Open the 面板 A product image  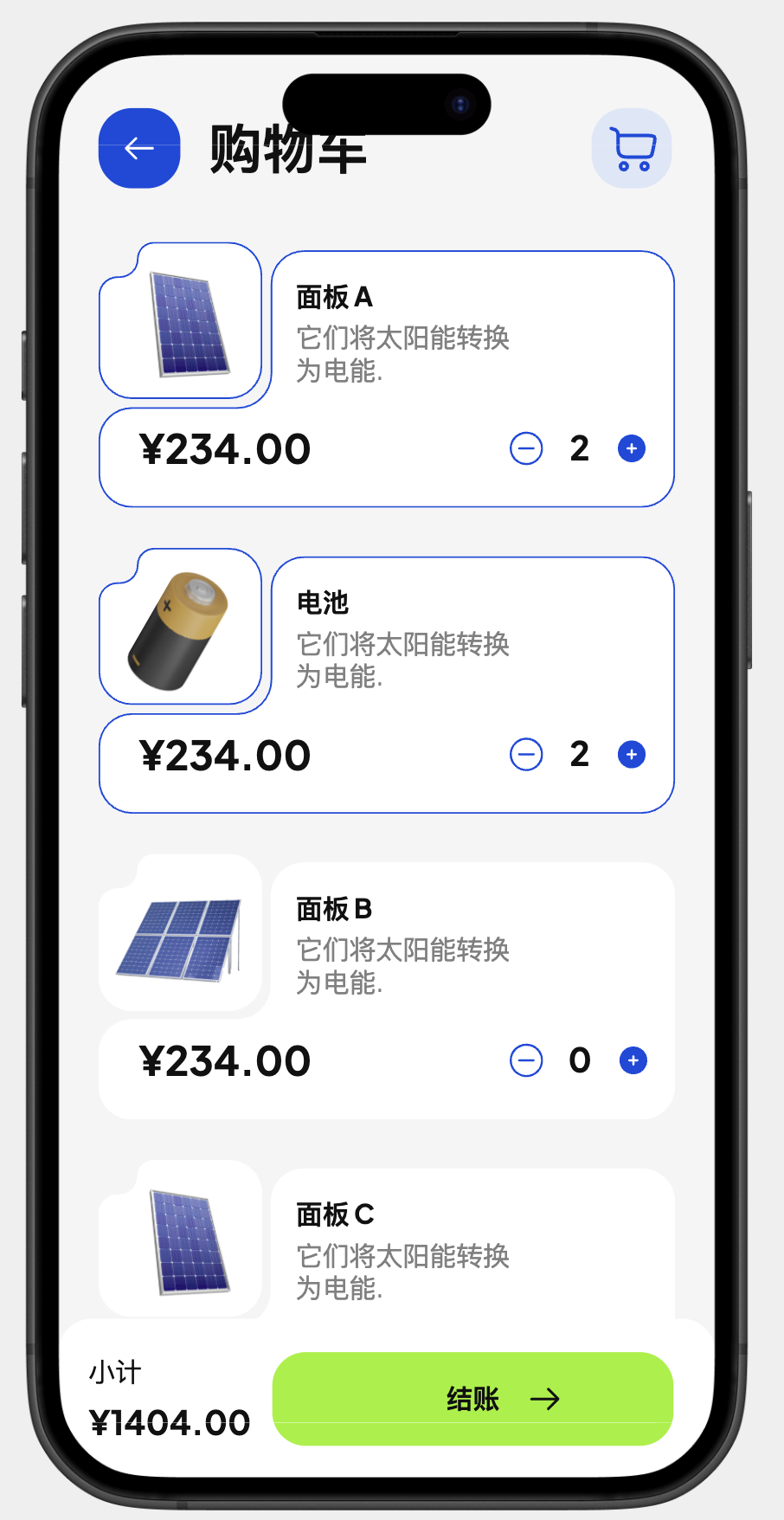coord(188,325)
